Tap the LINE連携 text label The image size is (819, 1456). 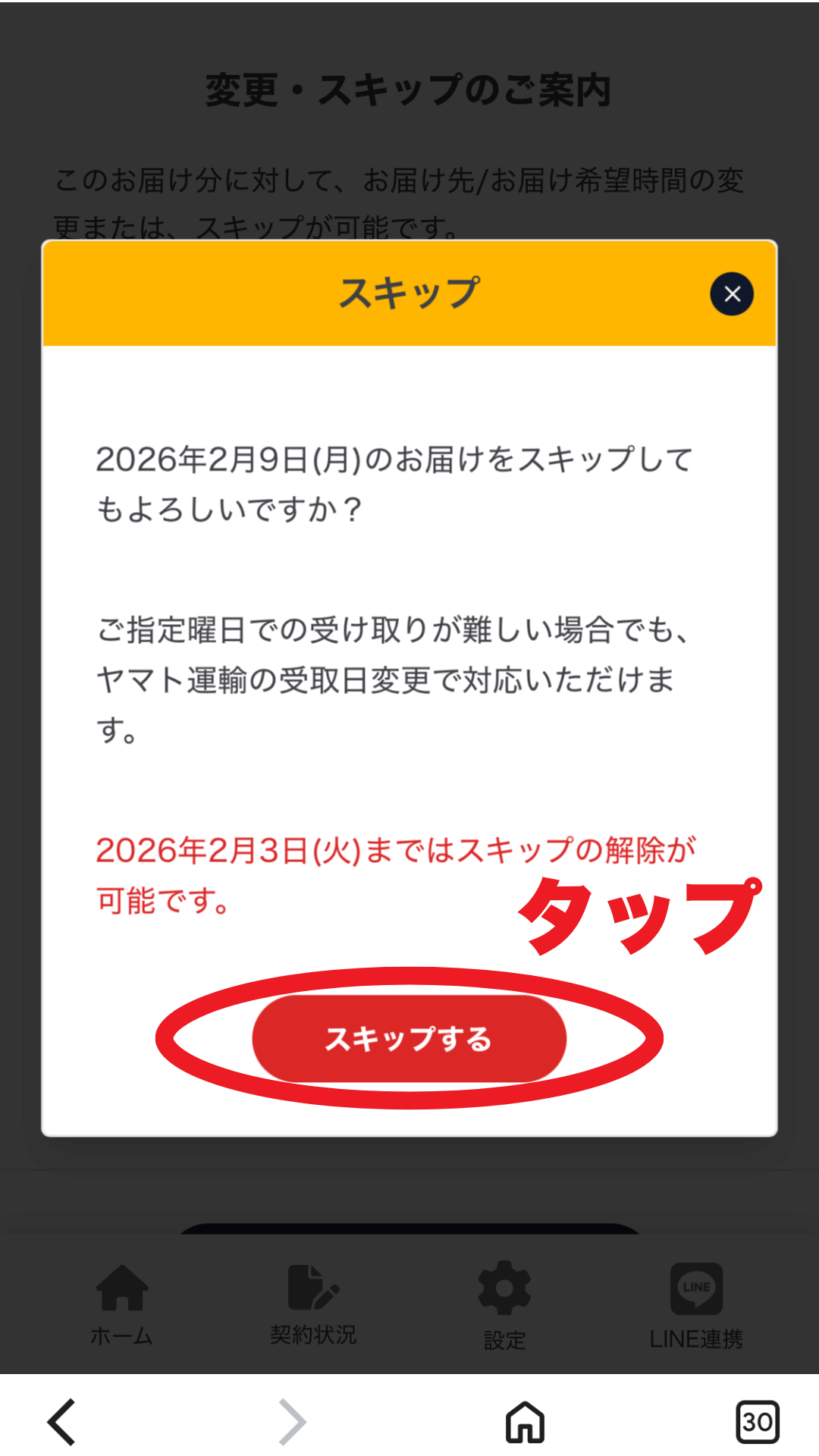point(696,1337)
